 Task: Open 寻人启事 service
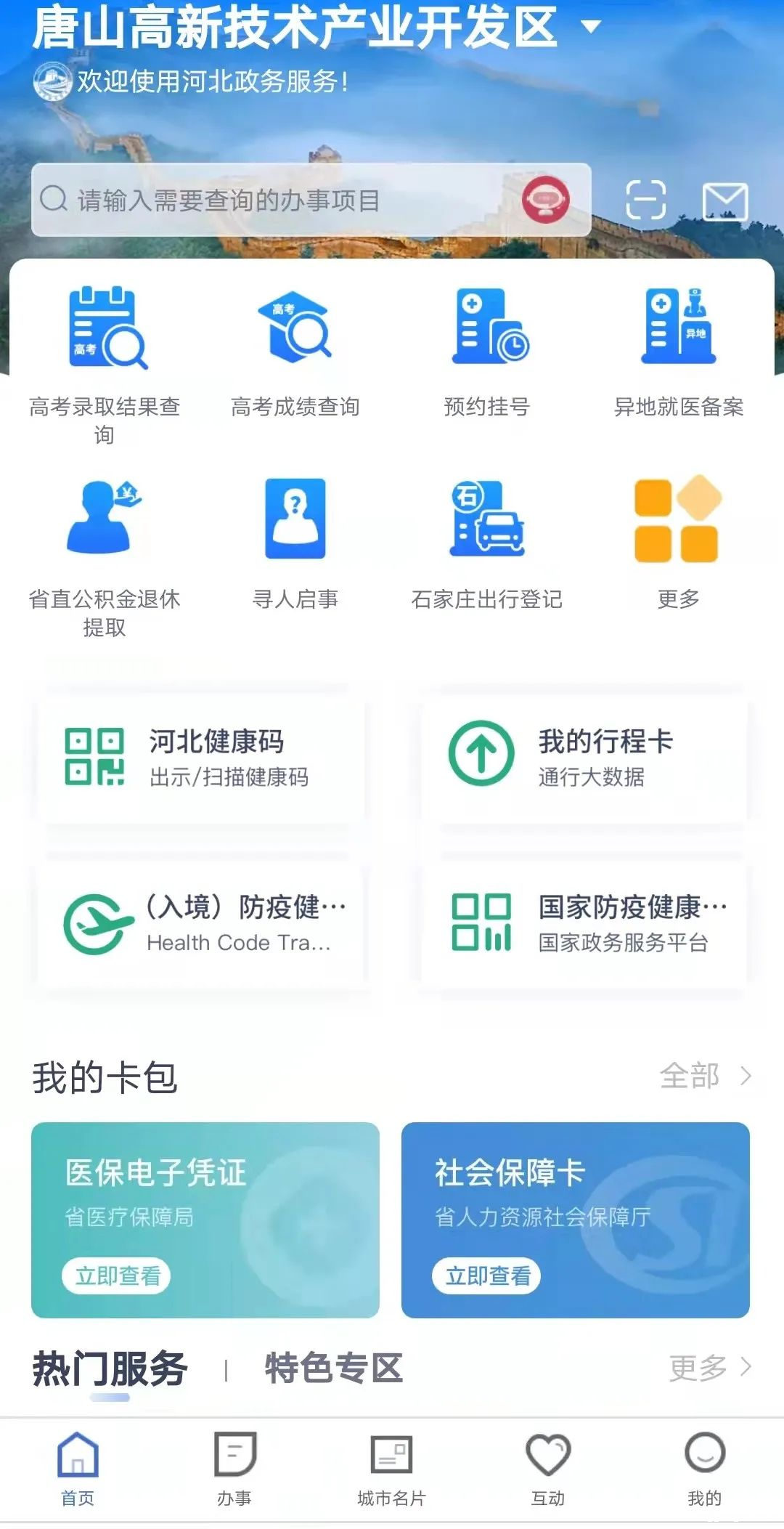point(295,545)
